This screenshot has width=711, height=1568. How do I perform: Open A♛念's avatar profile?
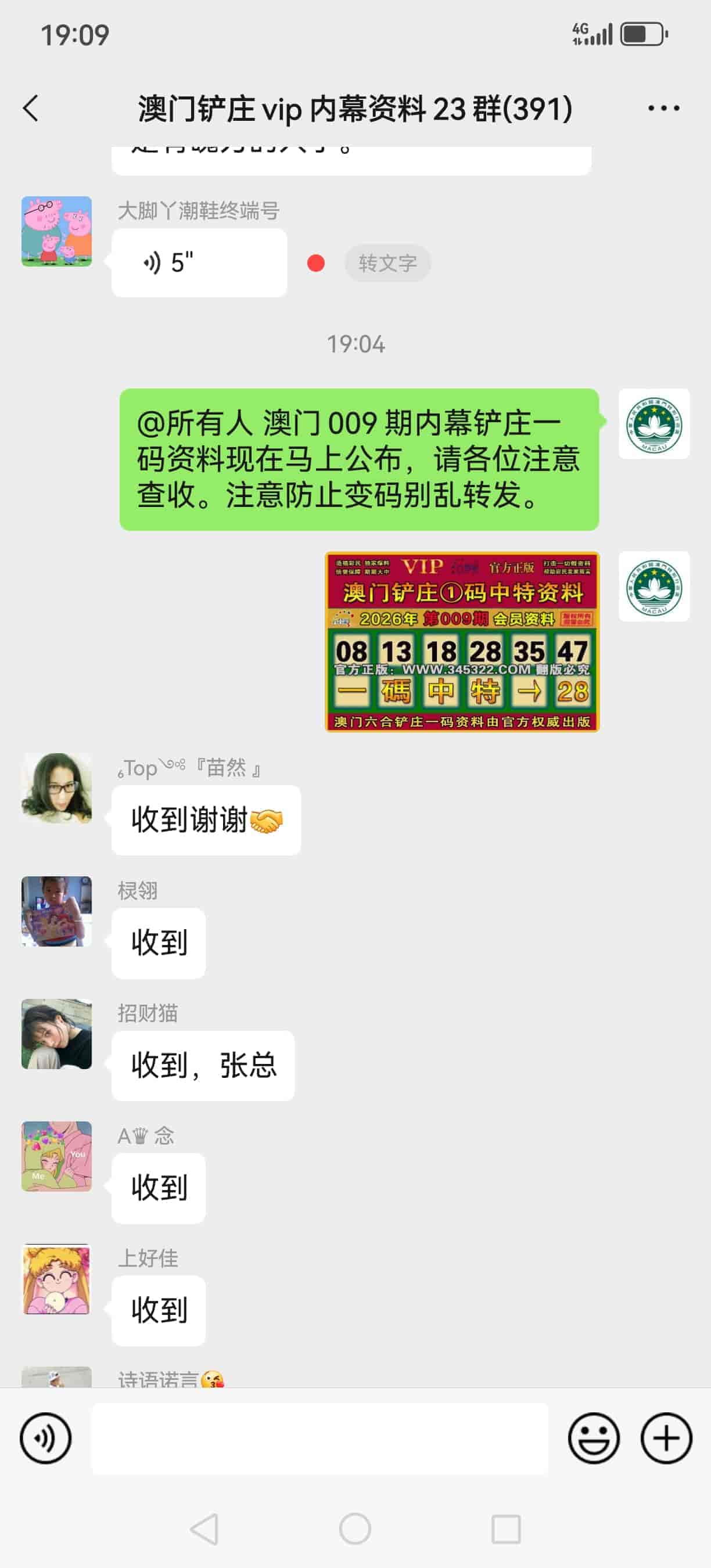tap(56, 1156)
